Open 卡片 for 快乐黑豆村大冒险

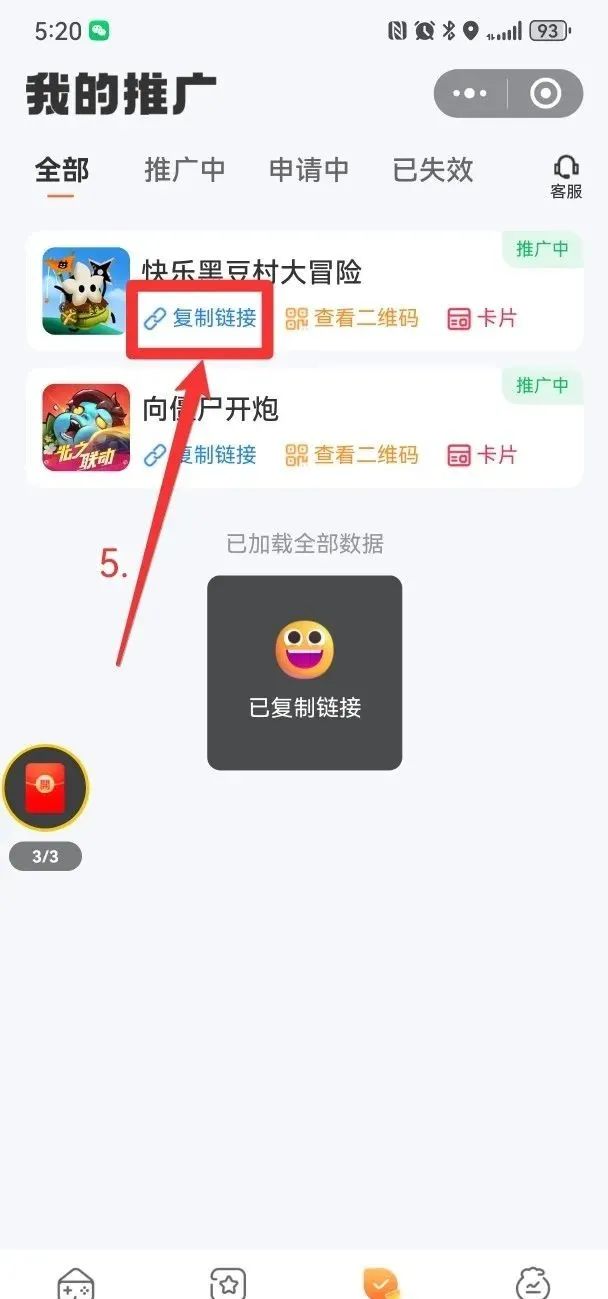point(482,319)
